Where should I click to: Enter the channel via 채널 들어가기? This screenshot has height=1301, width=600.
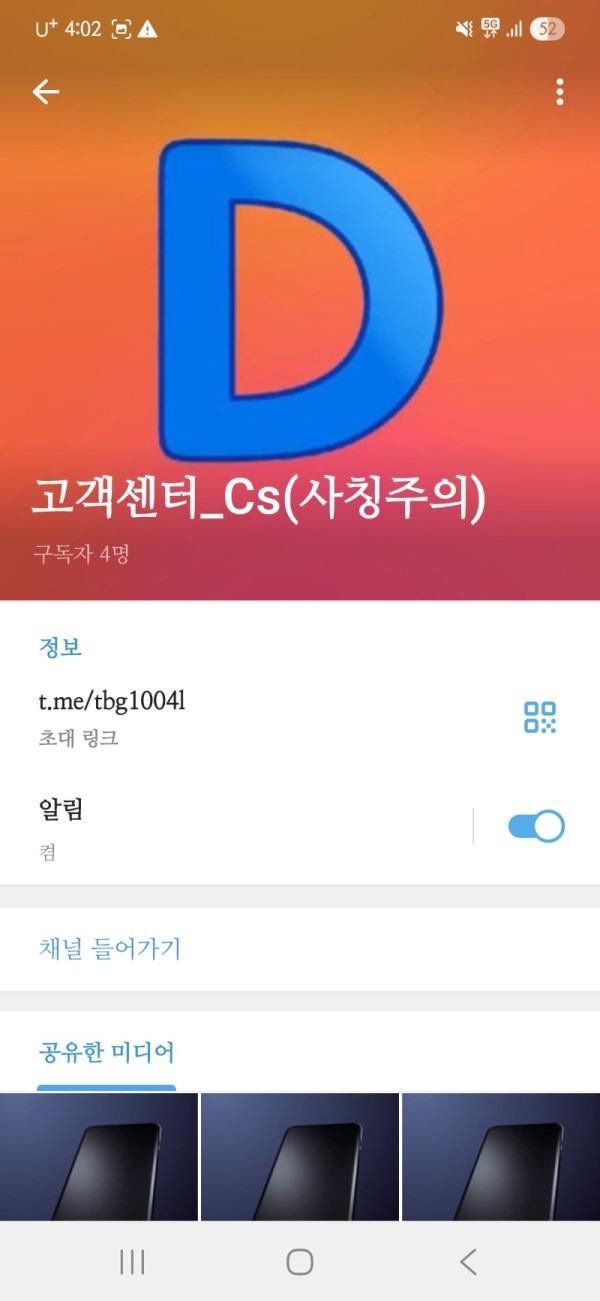pyautogui.click(x=110, y=948)
